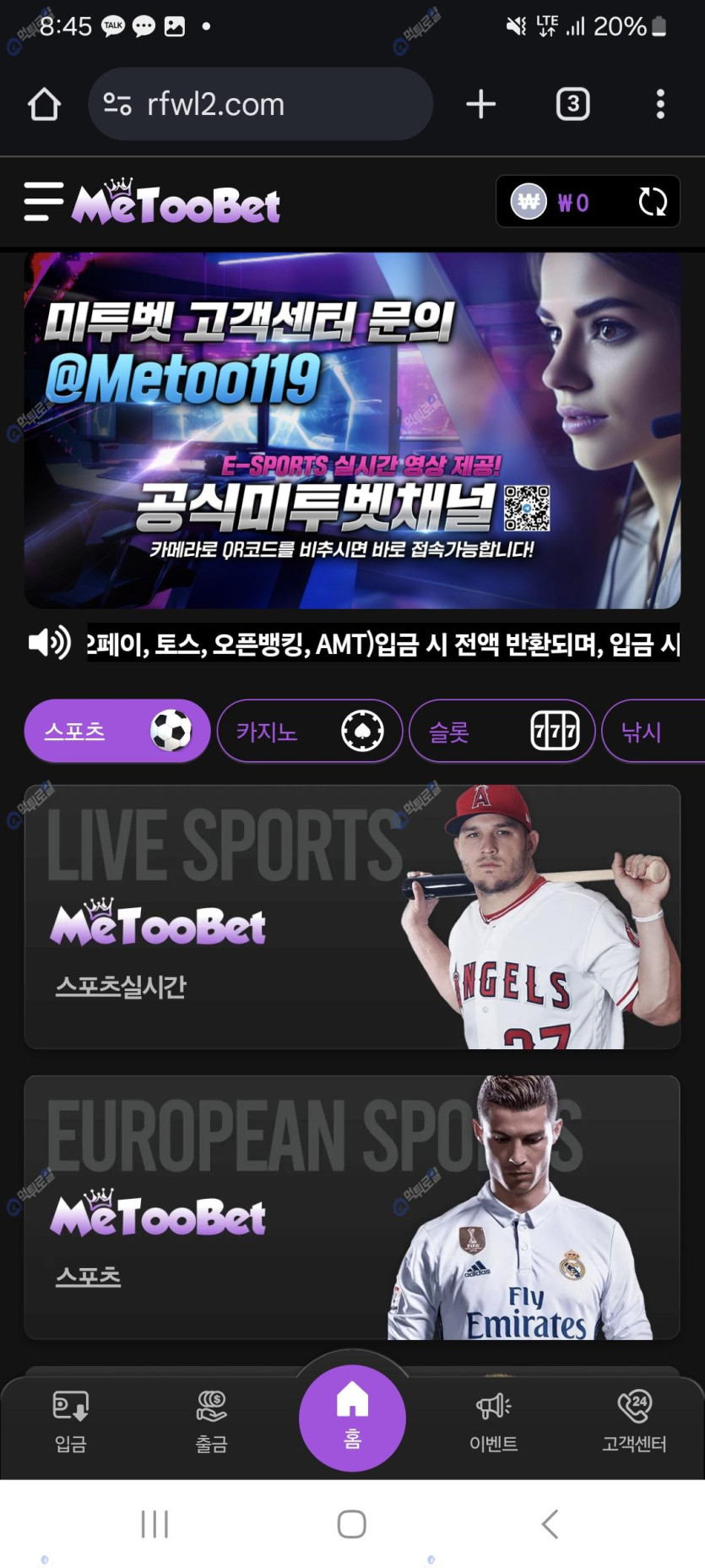Refresh the ₩0 balance
The height and width of the screenshot is (1568, 705).
coord(652,202)
